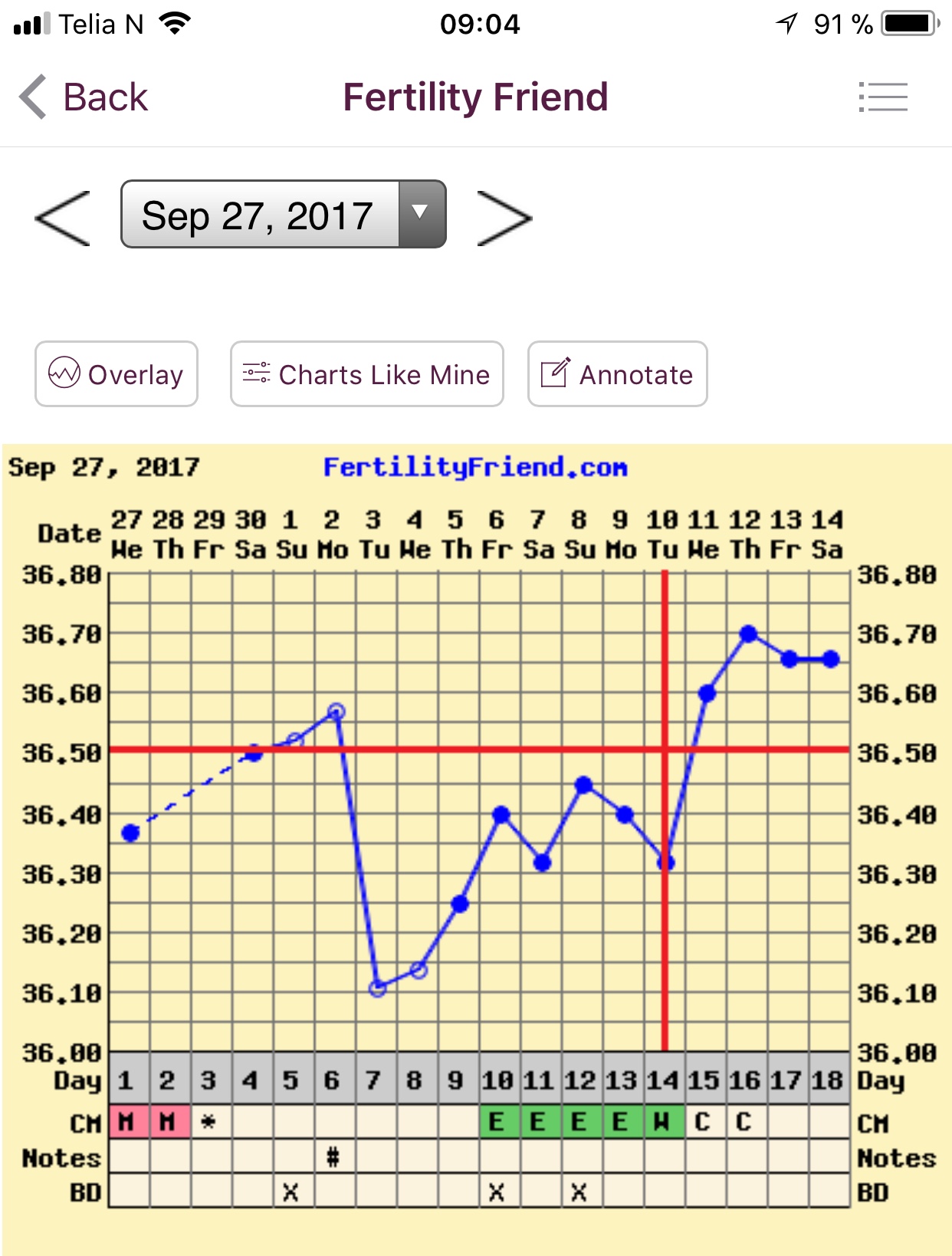Open the Sep 27, 2017 date dropdown
The image size is (952, 1256).
coord(284,215)
